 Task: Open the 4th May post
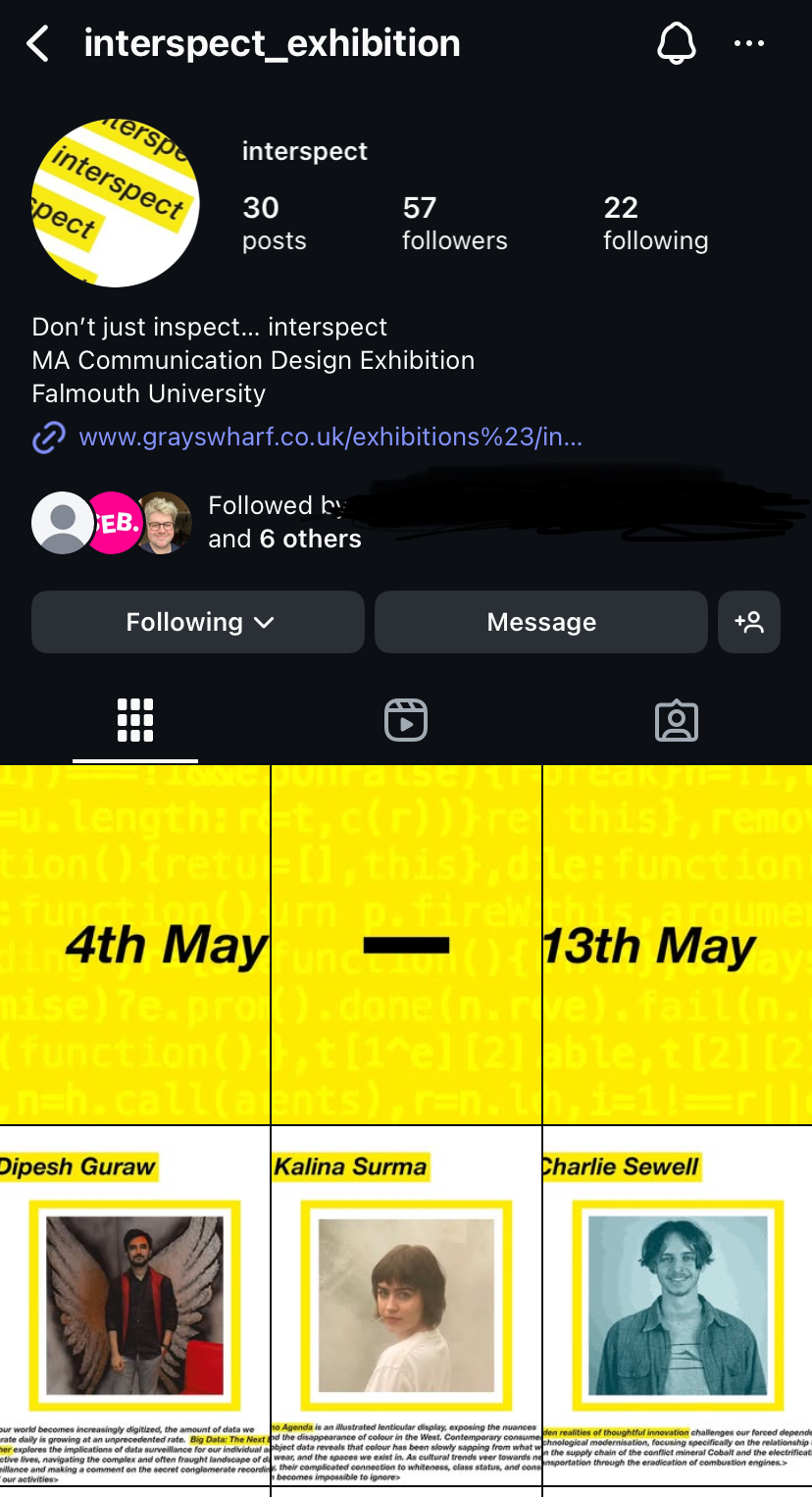[x=134, y=945]
